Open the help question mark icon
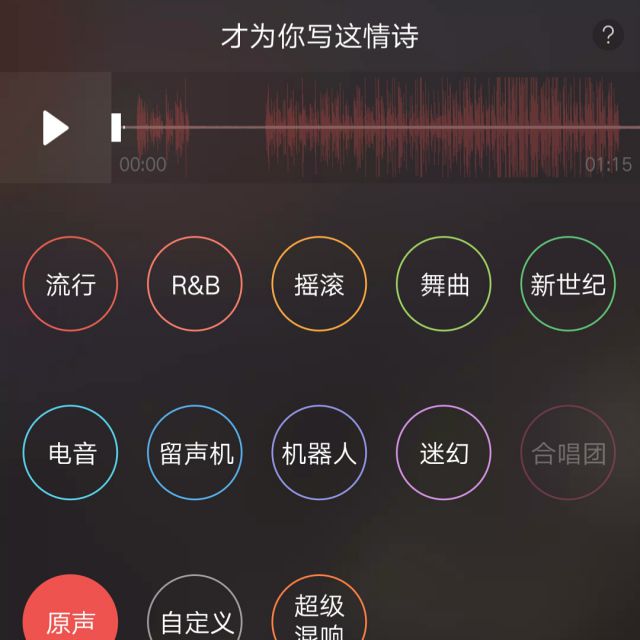The image size is (640, 640). tap(608, 36)
